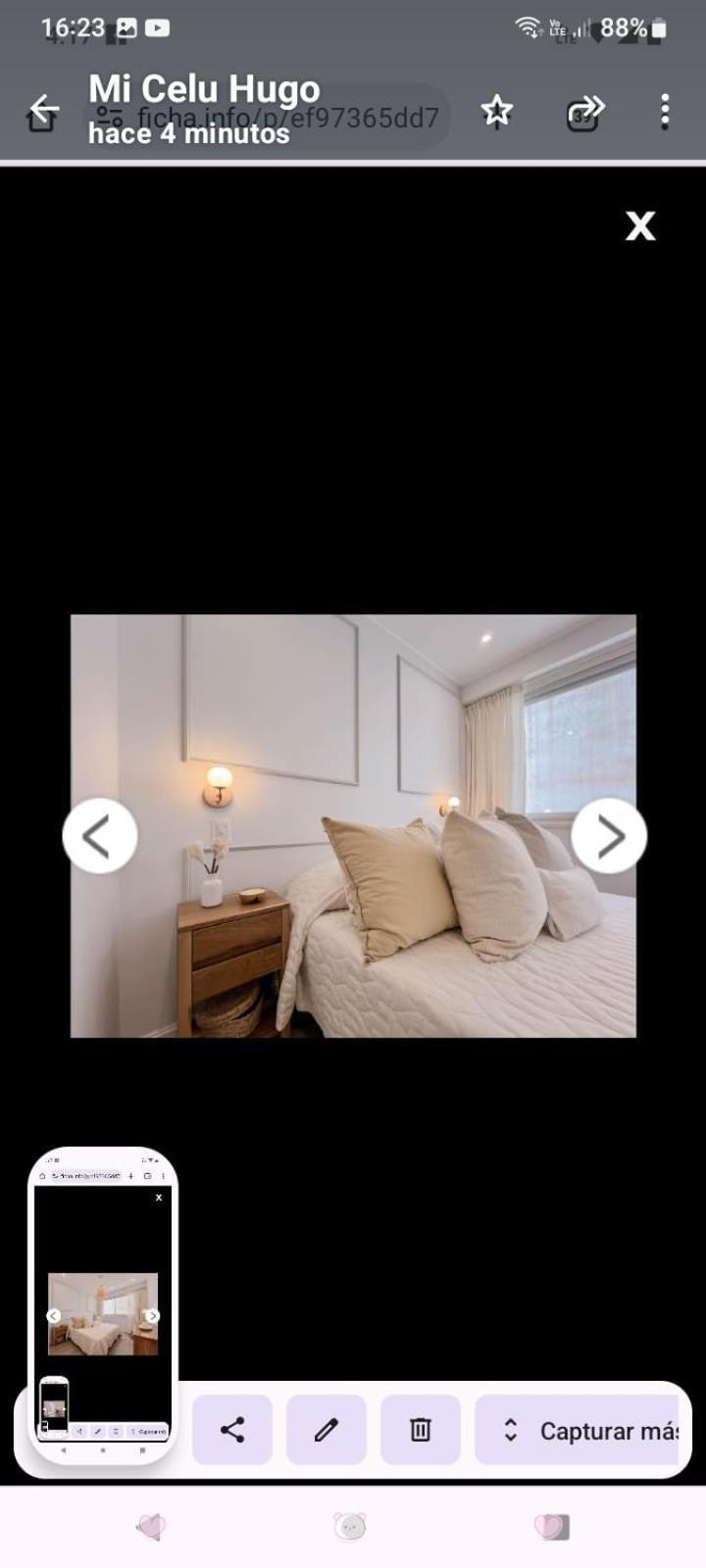Forward this image to another chat
The image size is (706, 1568).
click(x=585, y=111)
